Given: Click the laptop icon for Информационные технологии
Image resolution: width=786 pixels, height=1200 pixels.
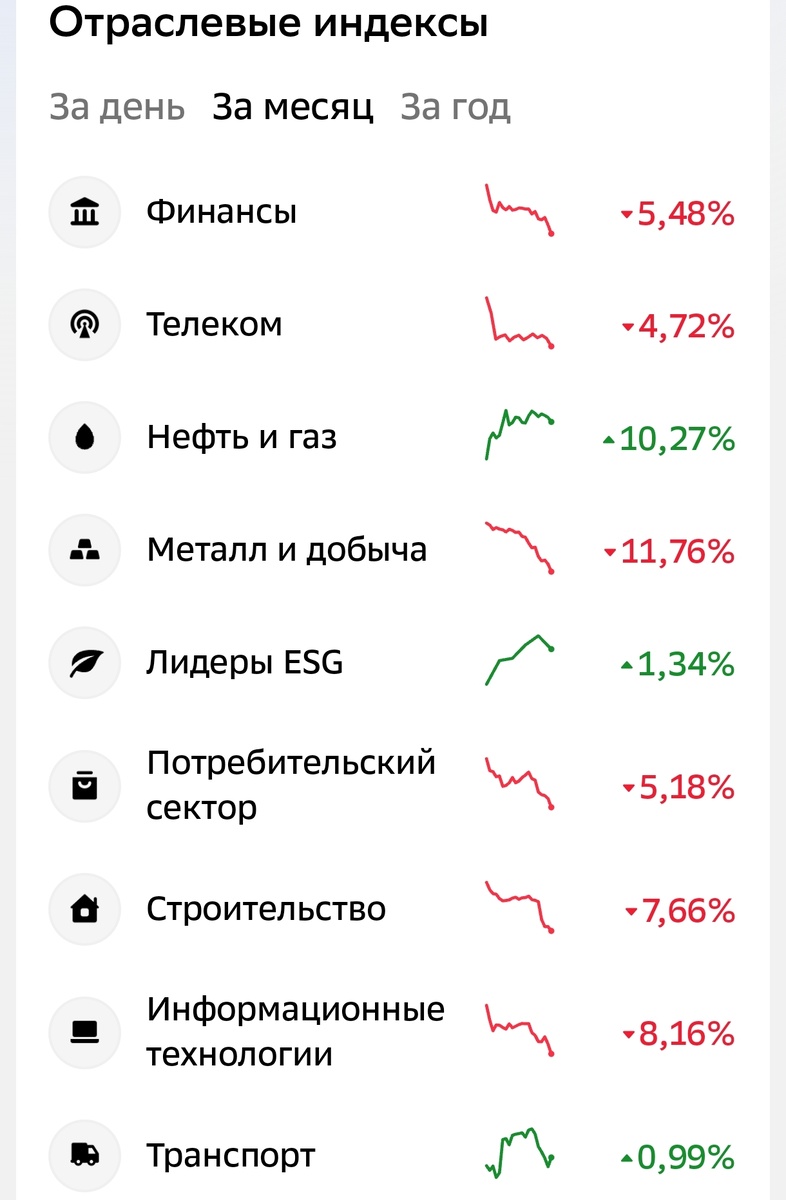Looking at the screenshot, I should (x=85, y=1032).
